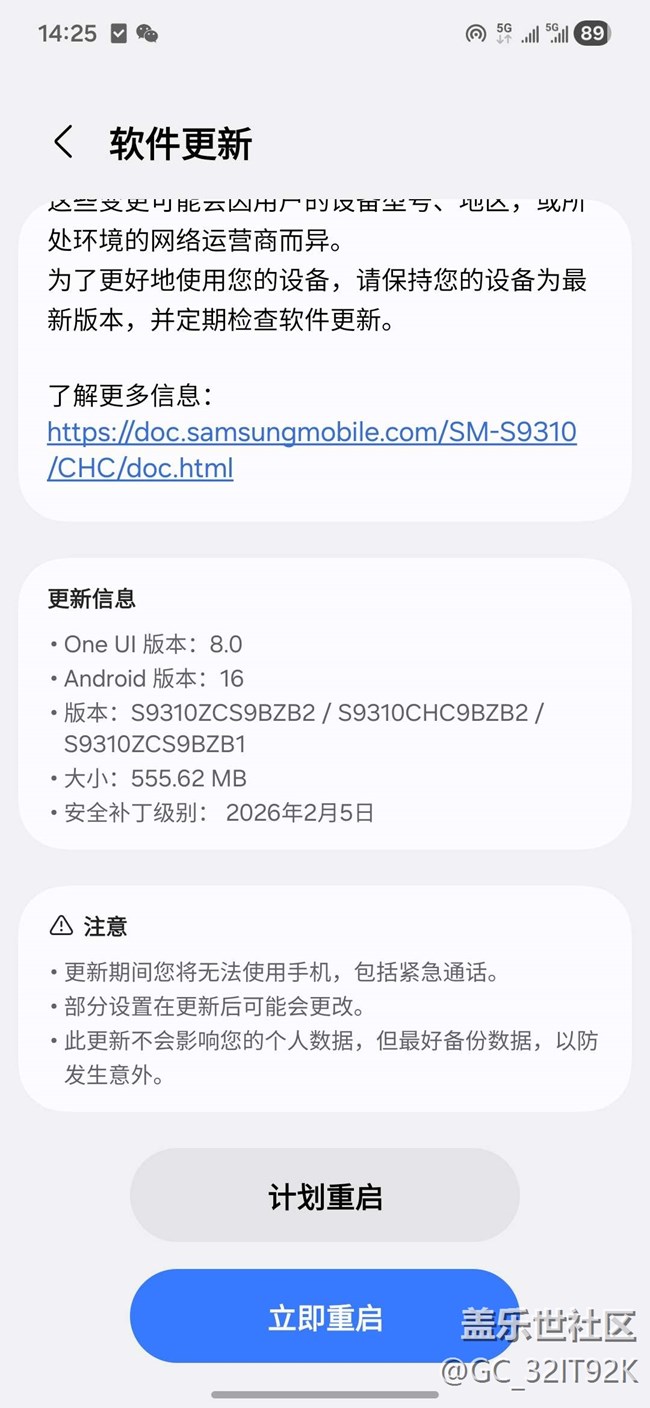
Task: Go back from the 软件更新 screen
Action: (x=63, y=143)
